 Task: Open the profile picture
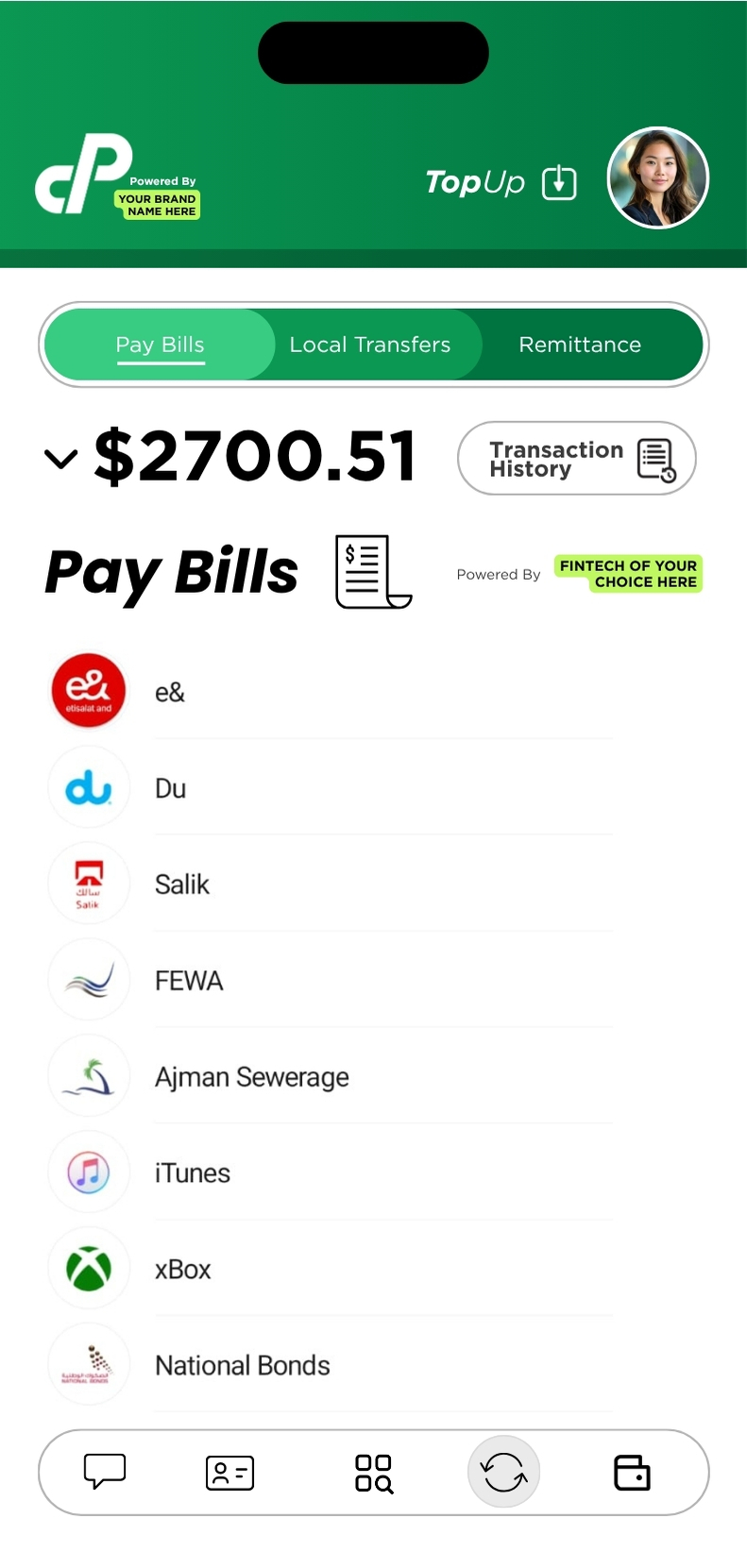click(657, 178)
